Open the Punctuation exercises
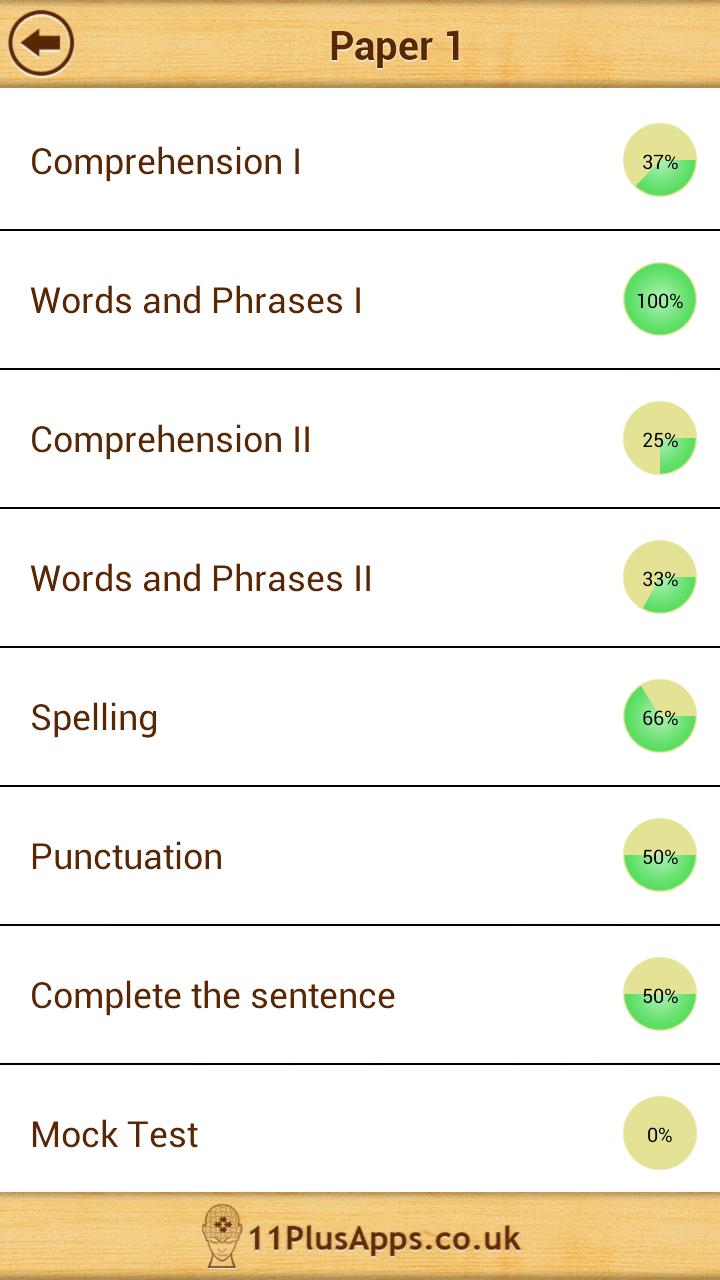 pyautogui.click(x=127, y=856)
